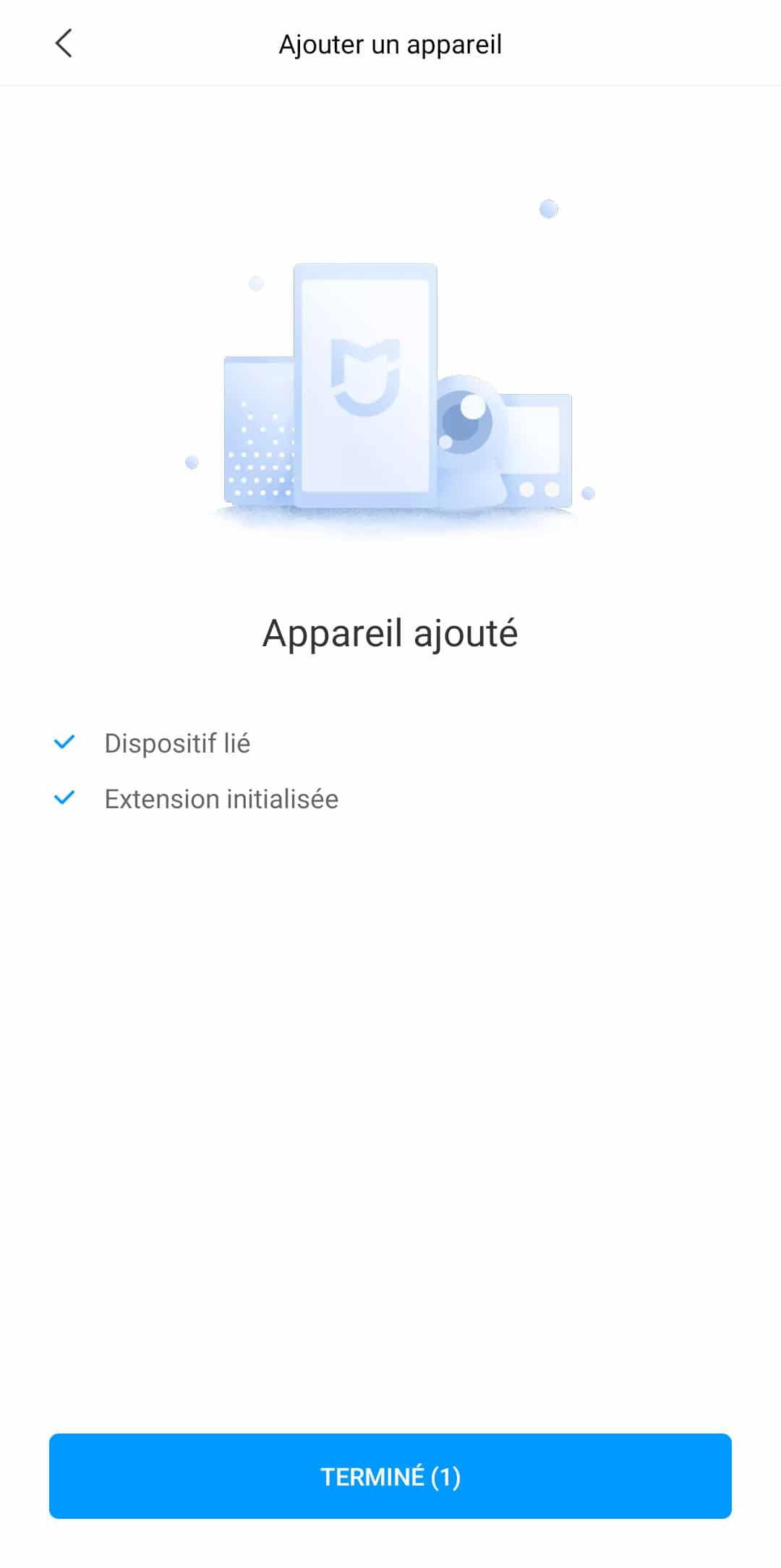Tap the TERMINÉ (1) button
Image resolution: width=781 pixels, height=1568 pixels.
click(390, 1475)
